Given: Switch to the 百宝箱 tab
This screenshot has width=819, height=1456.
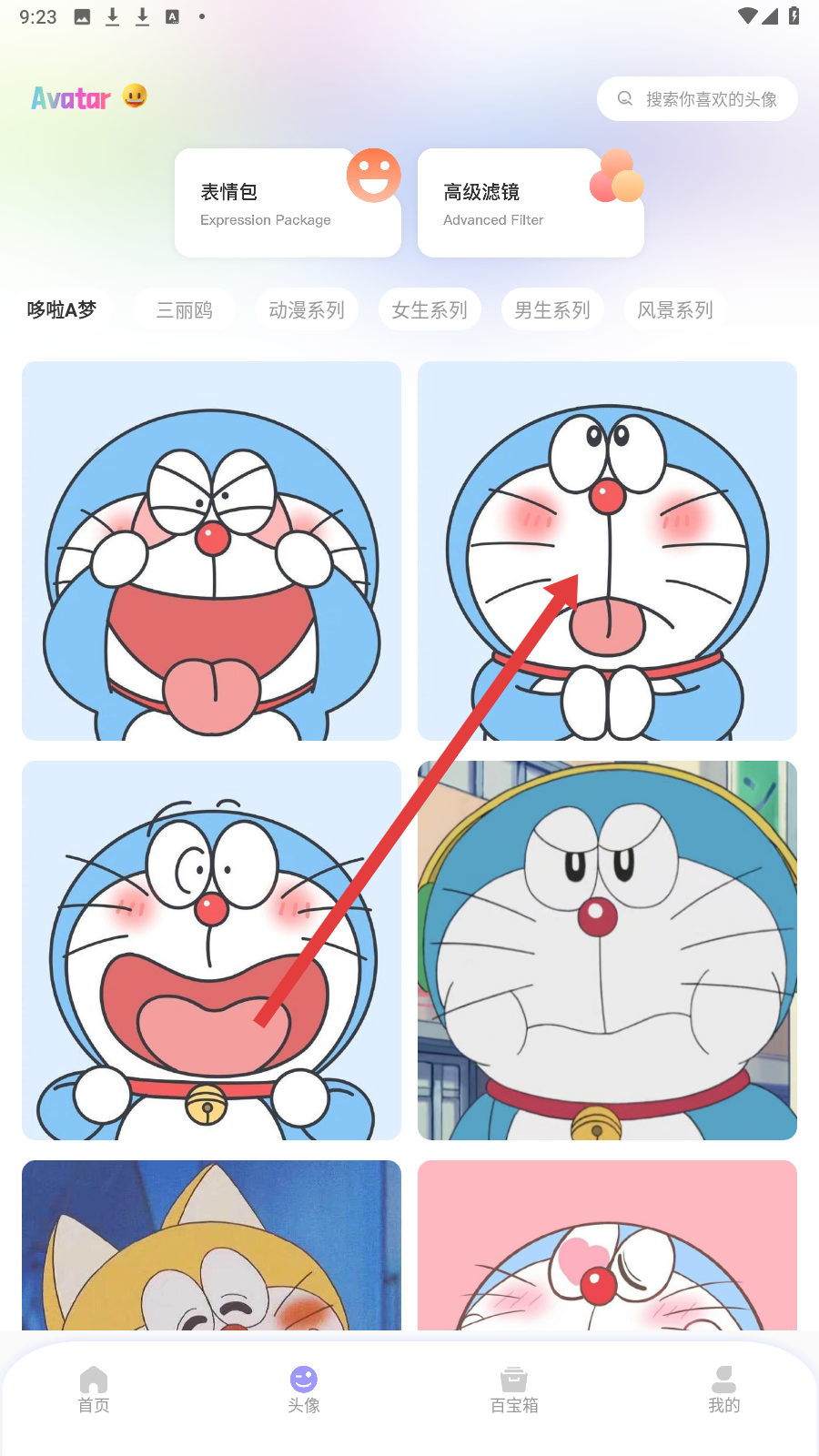Looking at the screenshot, I should tap(514, 1390).
